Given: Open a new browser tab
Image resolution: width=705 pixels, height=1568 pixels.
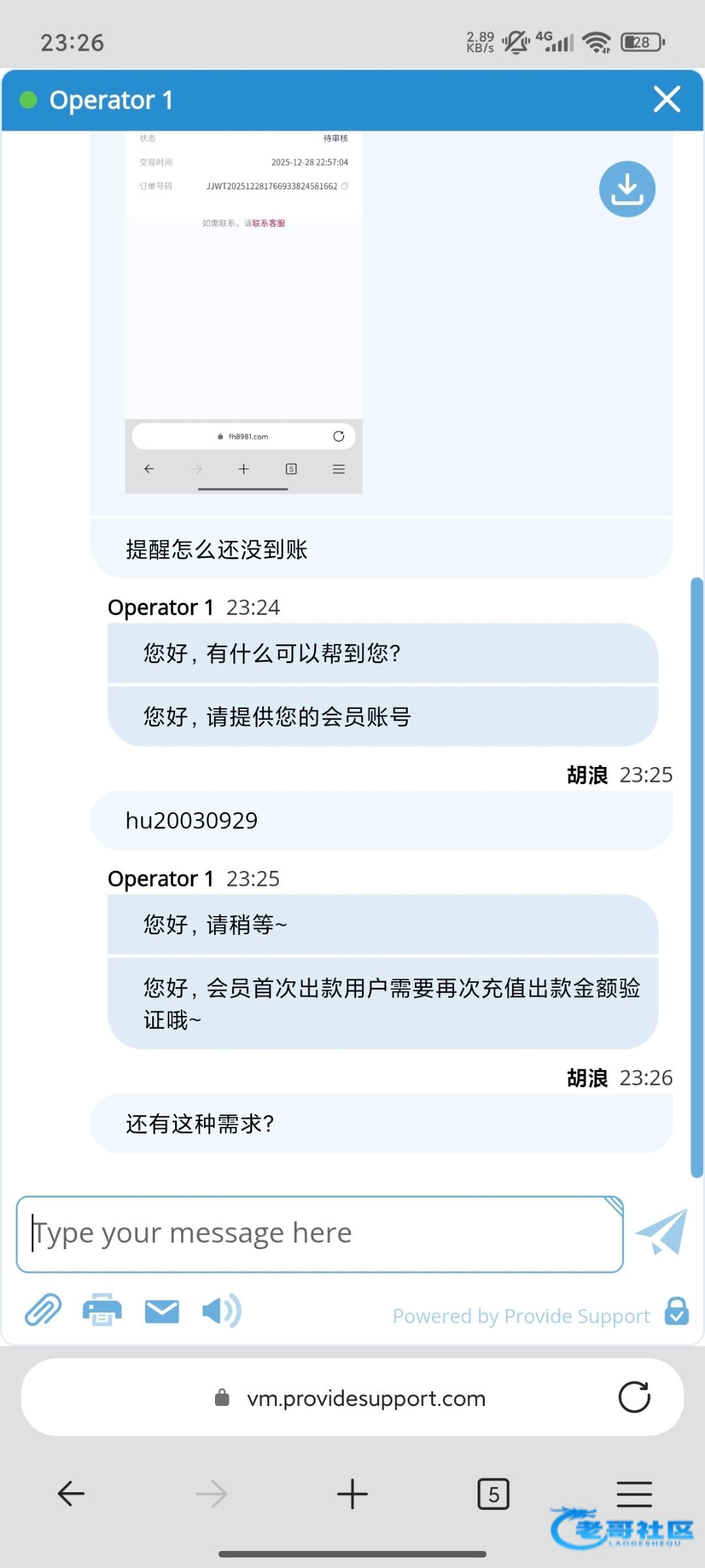Looking at the screenshot, I should (352, 1494).
